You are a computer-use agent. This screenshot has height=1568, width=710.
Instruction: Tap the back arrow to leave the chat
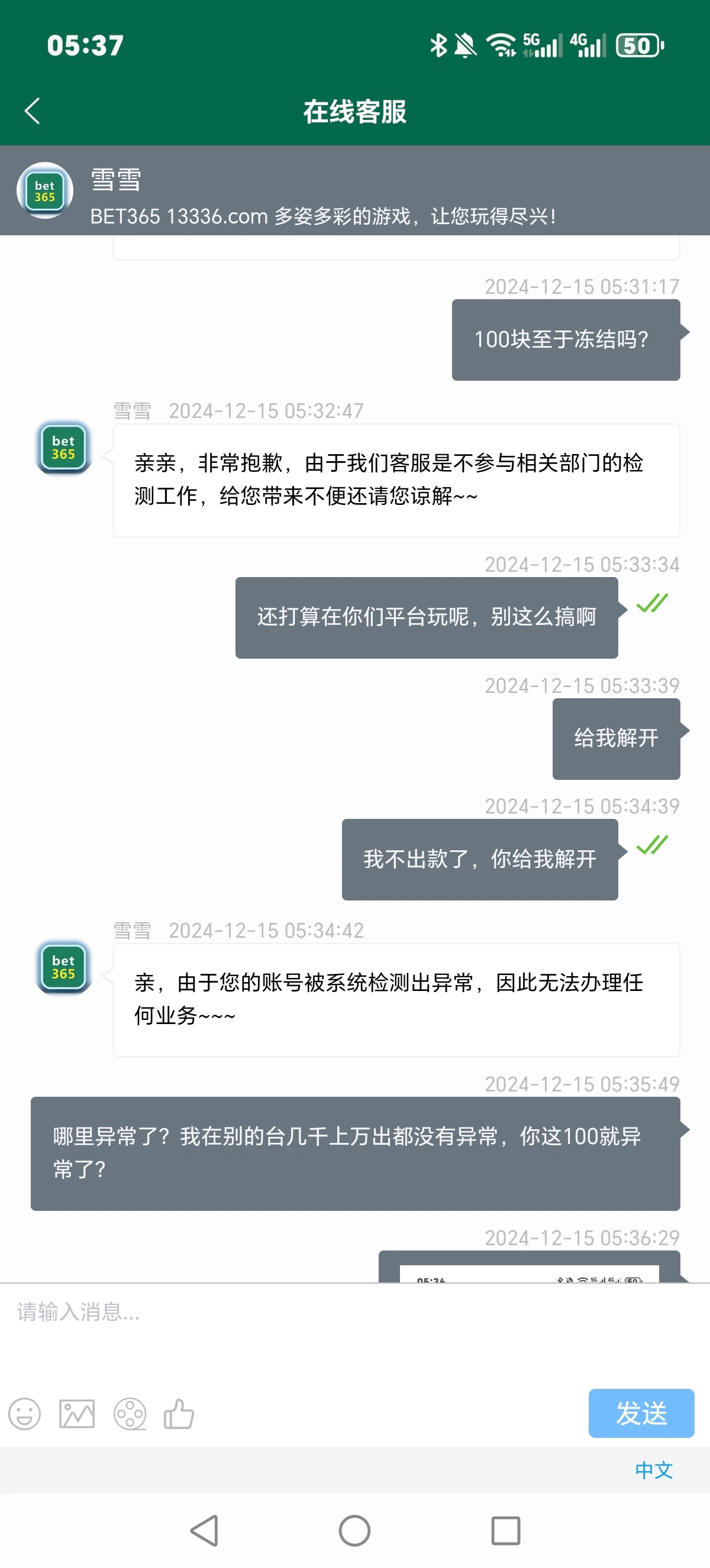32,111
